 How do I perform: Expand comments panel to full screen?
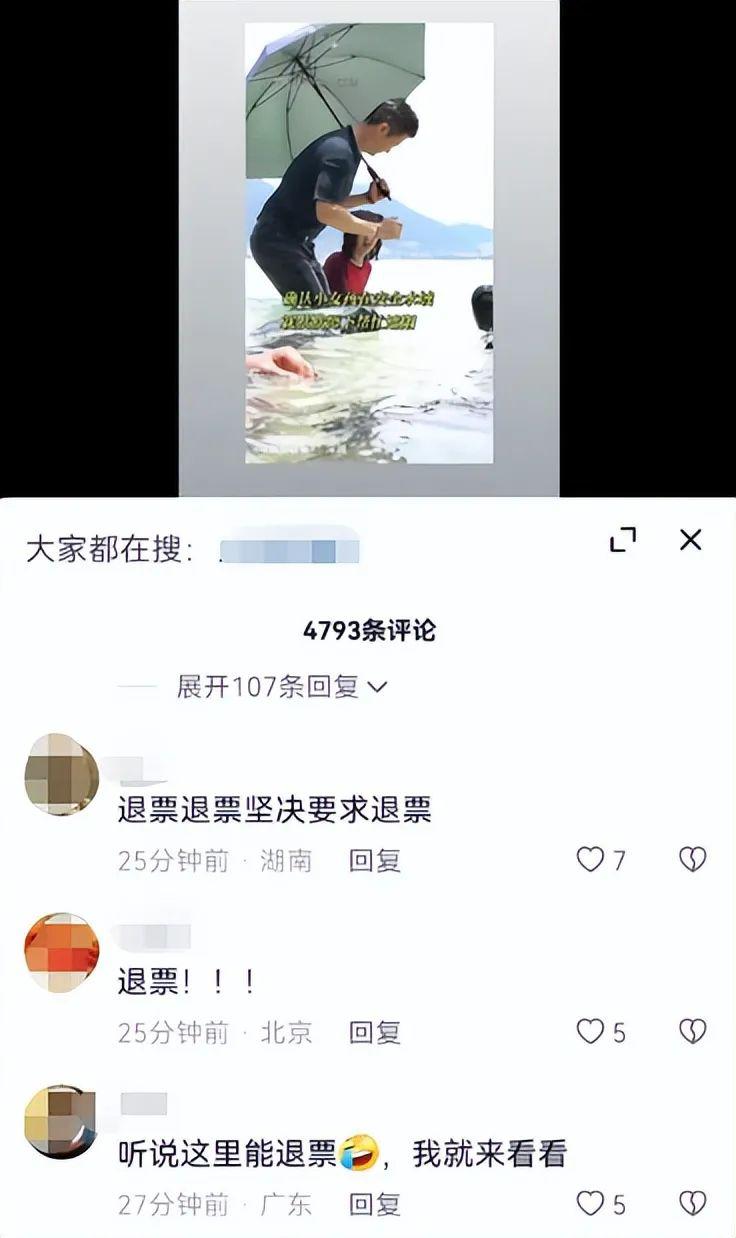click(x=623, y=540)
